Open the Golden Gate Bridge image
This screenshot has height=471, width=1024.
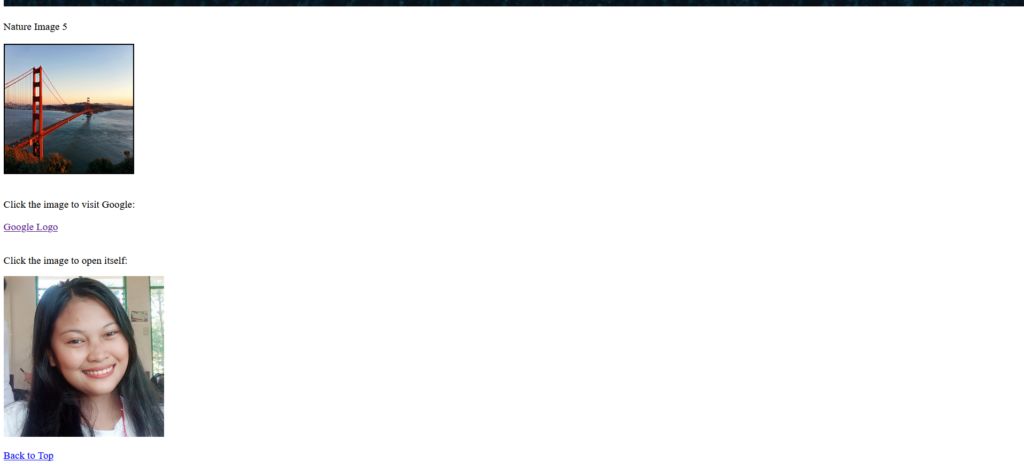coord(69,109)
